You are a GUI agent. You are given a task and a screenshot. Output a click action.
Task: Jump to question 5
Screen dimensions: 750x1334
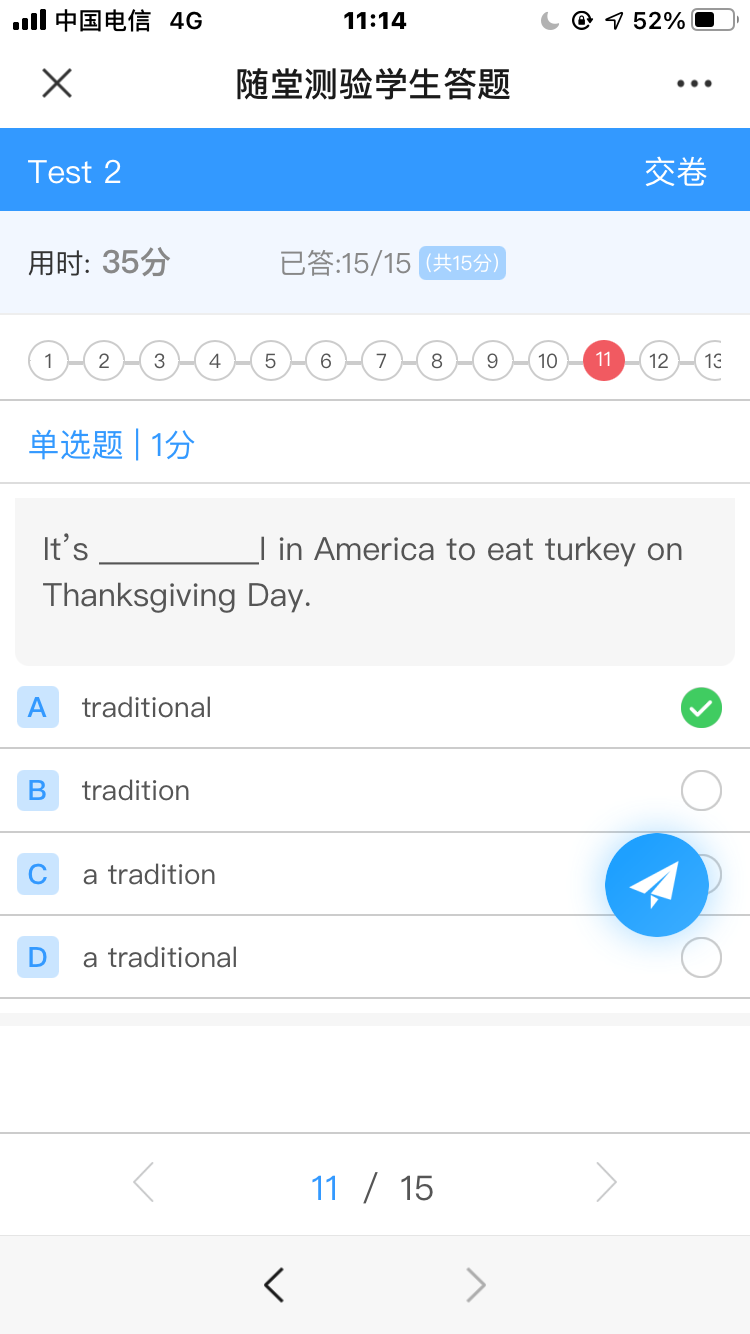(270, 361)
